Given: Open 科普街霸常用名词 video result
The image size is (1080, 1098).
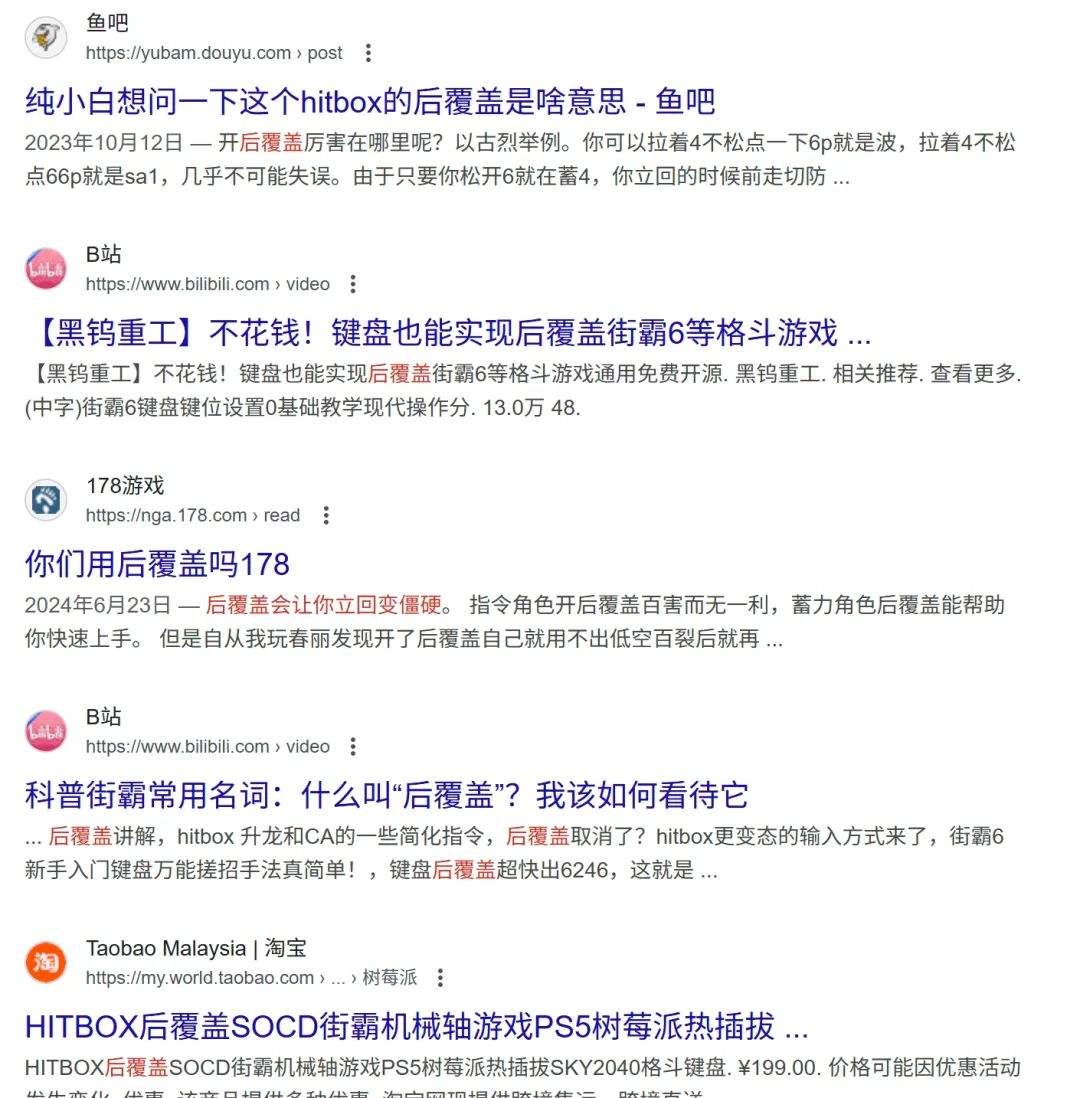Looking at the screenshot, I should tap(386, 795).
